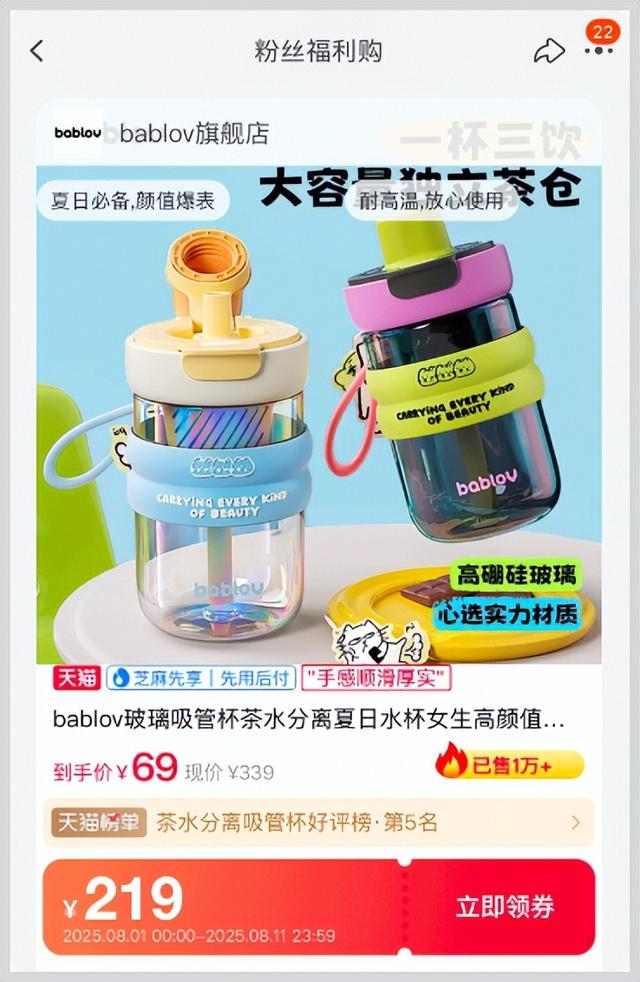Screen dimensions: 640x982
Task: Claim the ¥219 coupon with 立即领券
Action: [x=504, y=906]
